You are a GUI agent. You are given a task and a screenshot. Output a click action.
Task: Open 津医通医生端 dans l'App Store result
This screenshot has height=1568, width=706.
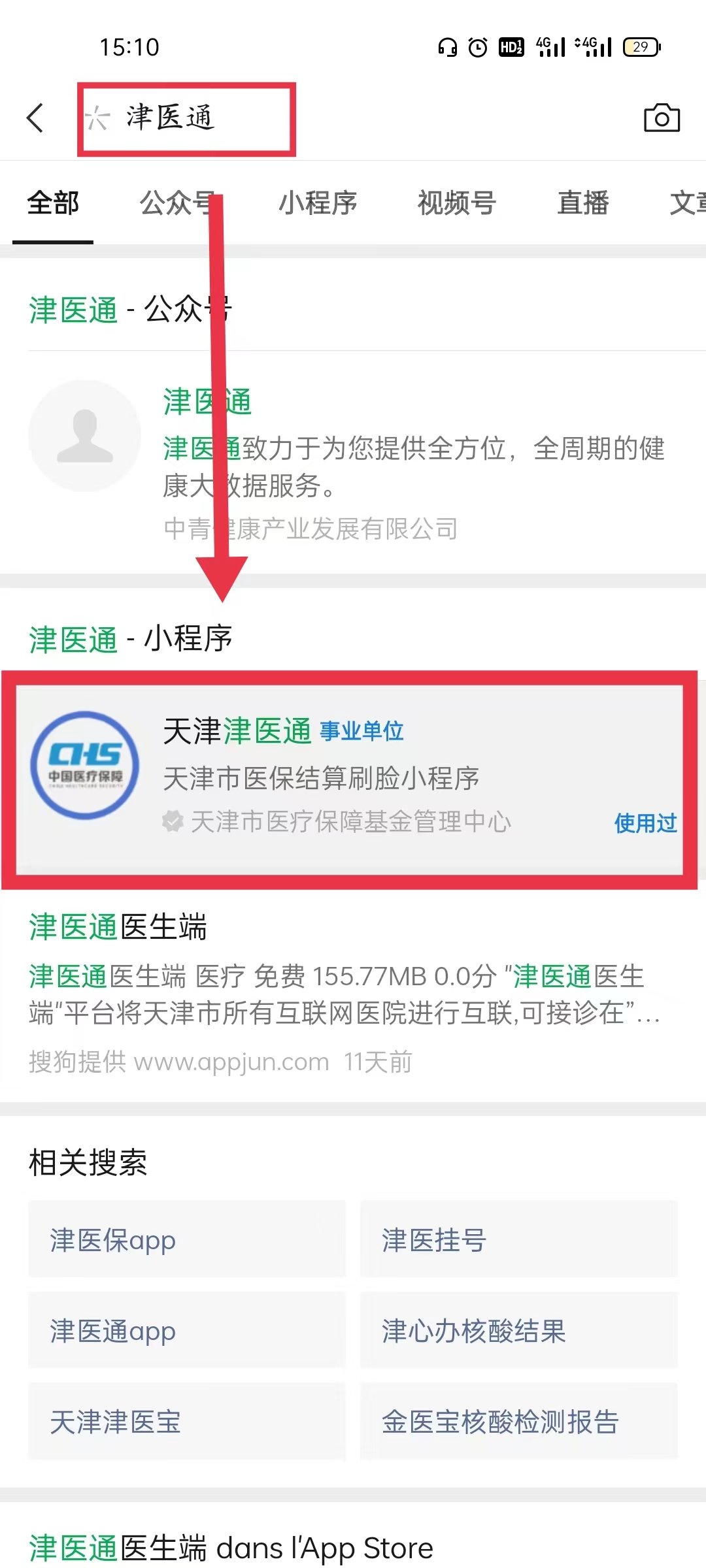pyautogui.click(x=231, y=1548)
